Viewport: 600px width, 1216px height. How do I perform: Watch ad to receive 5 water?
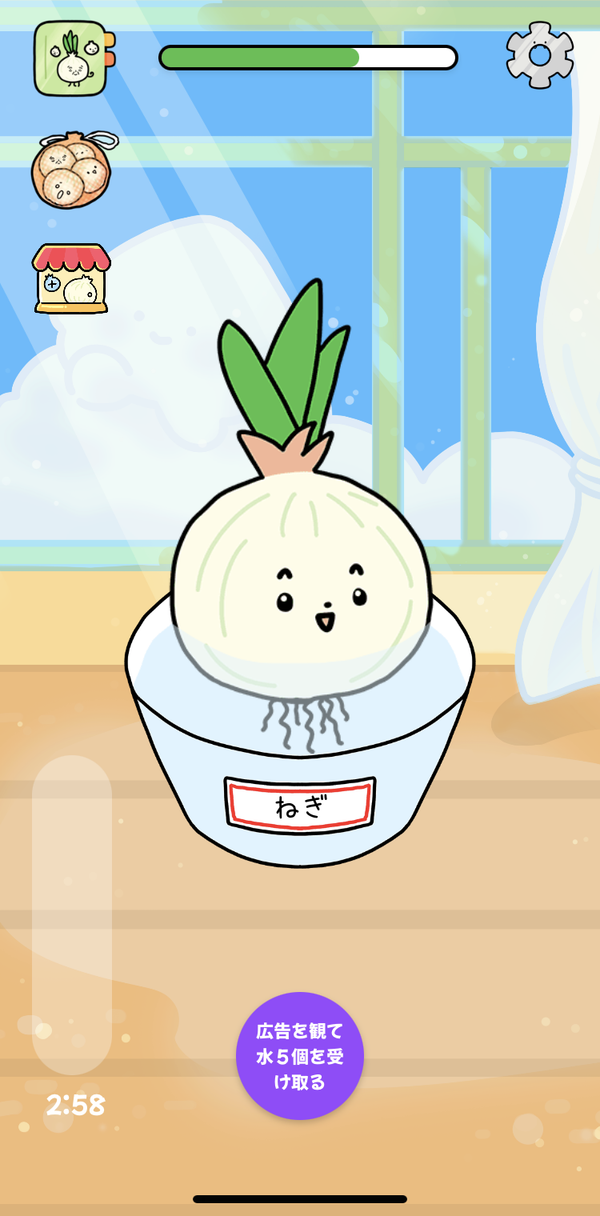(x=300, y=1056)
